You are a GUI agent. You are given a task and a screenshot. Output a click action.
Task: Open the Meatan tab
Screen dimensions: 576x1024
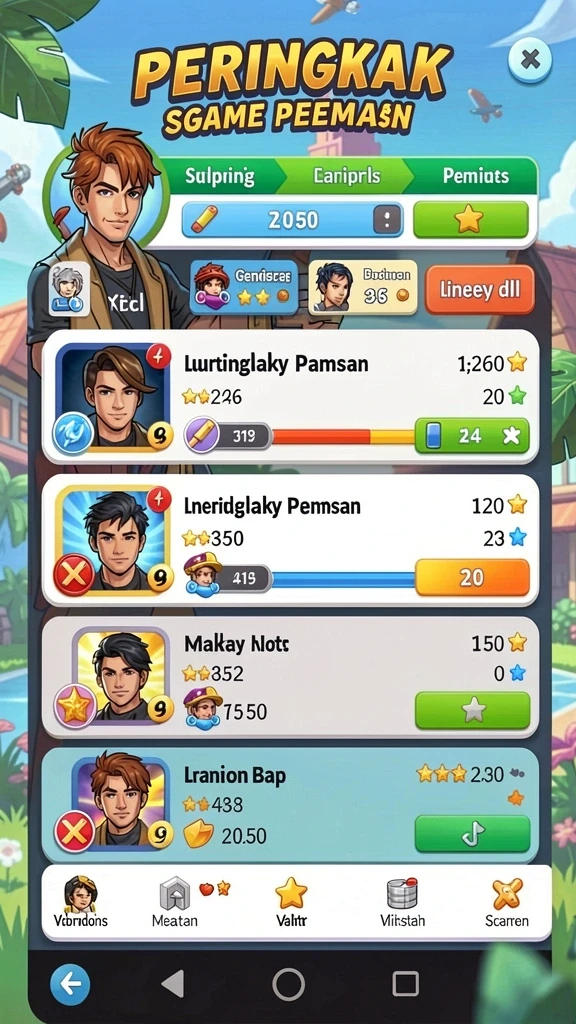[175, 903]
